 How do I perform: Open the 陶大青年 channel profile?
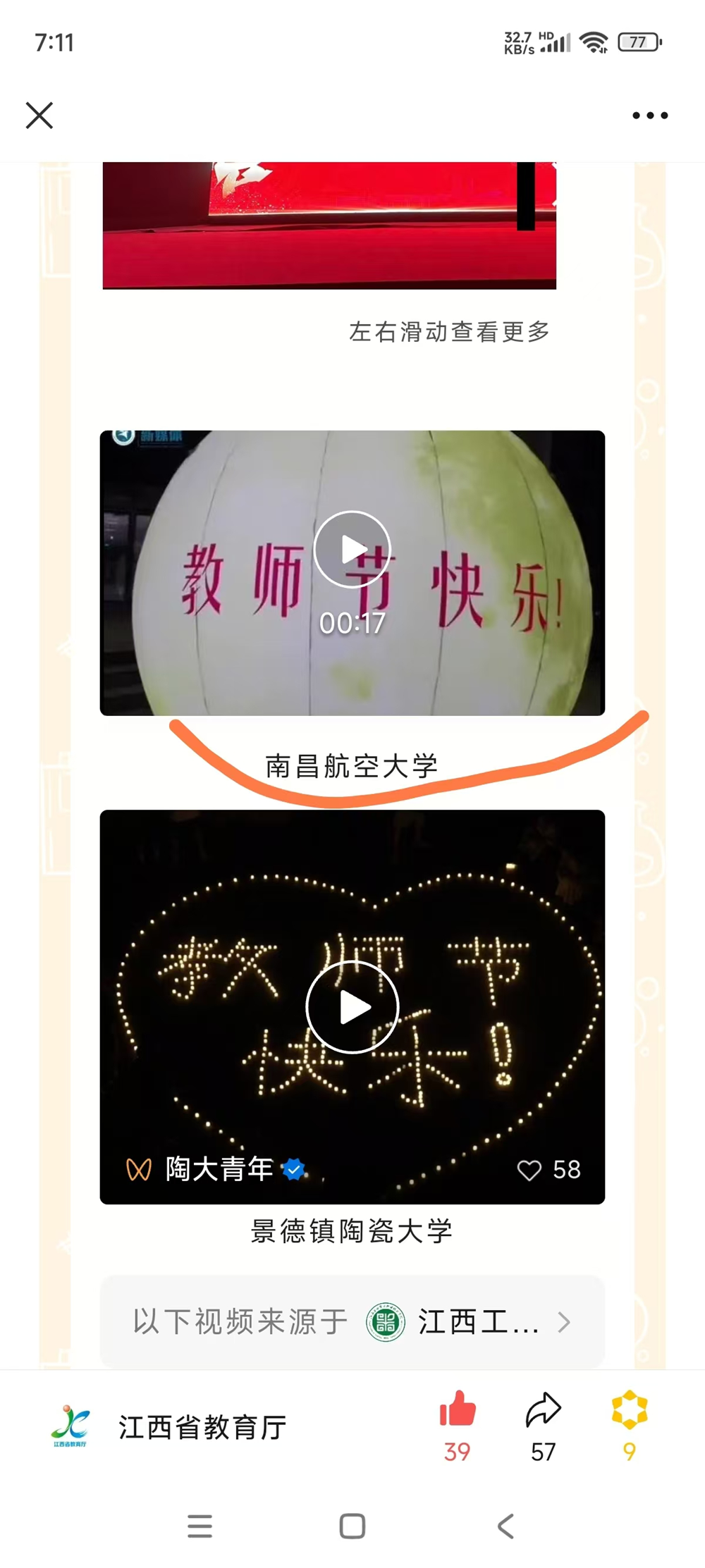click(219, 1169)
